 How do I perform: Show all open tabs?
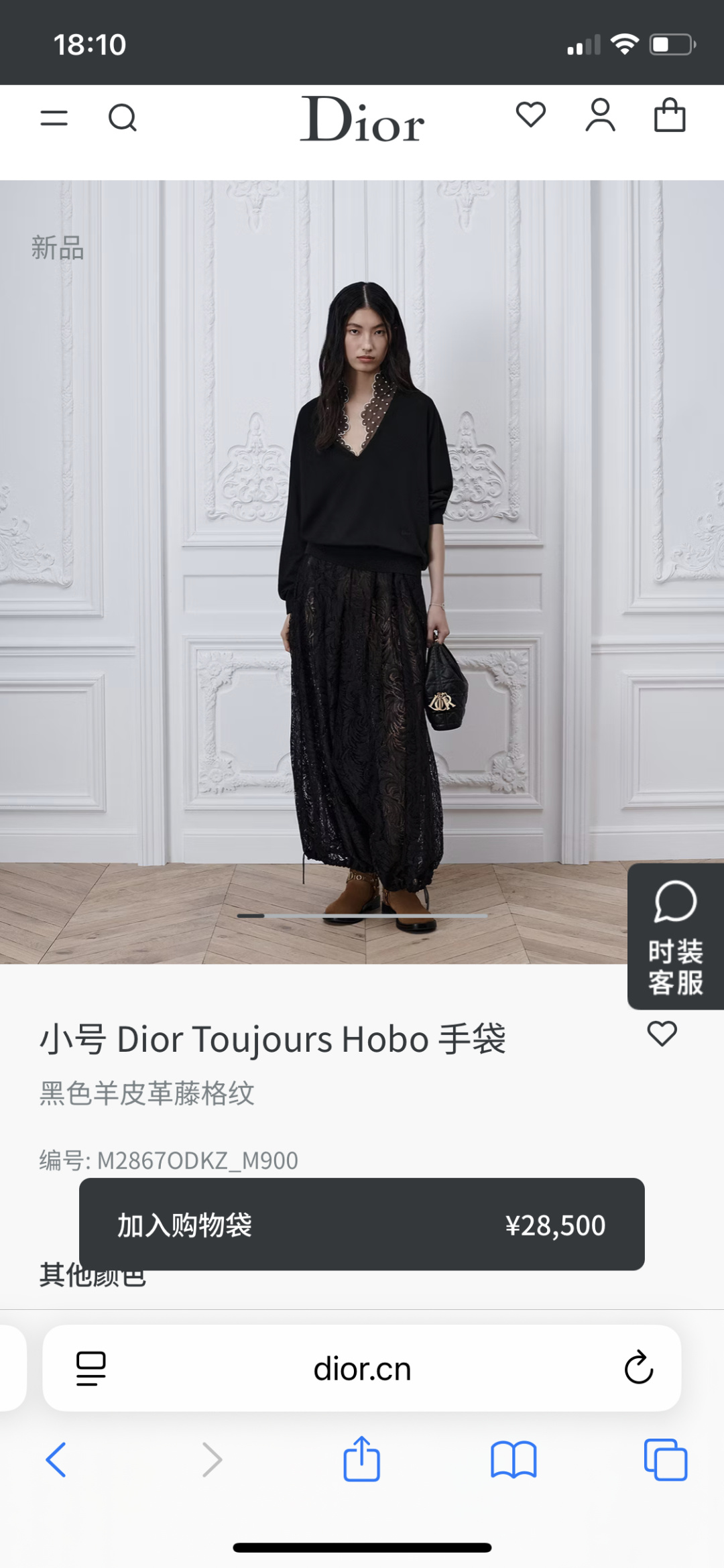pyautogui.click(x=666, y=1459)
